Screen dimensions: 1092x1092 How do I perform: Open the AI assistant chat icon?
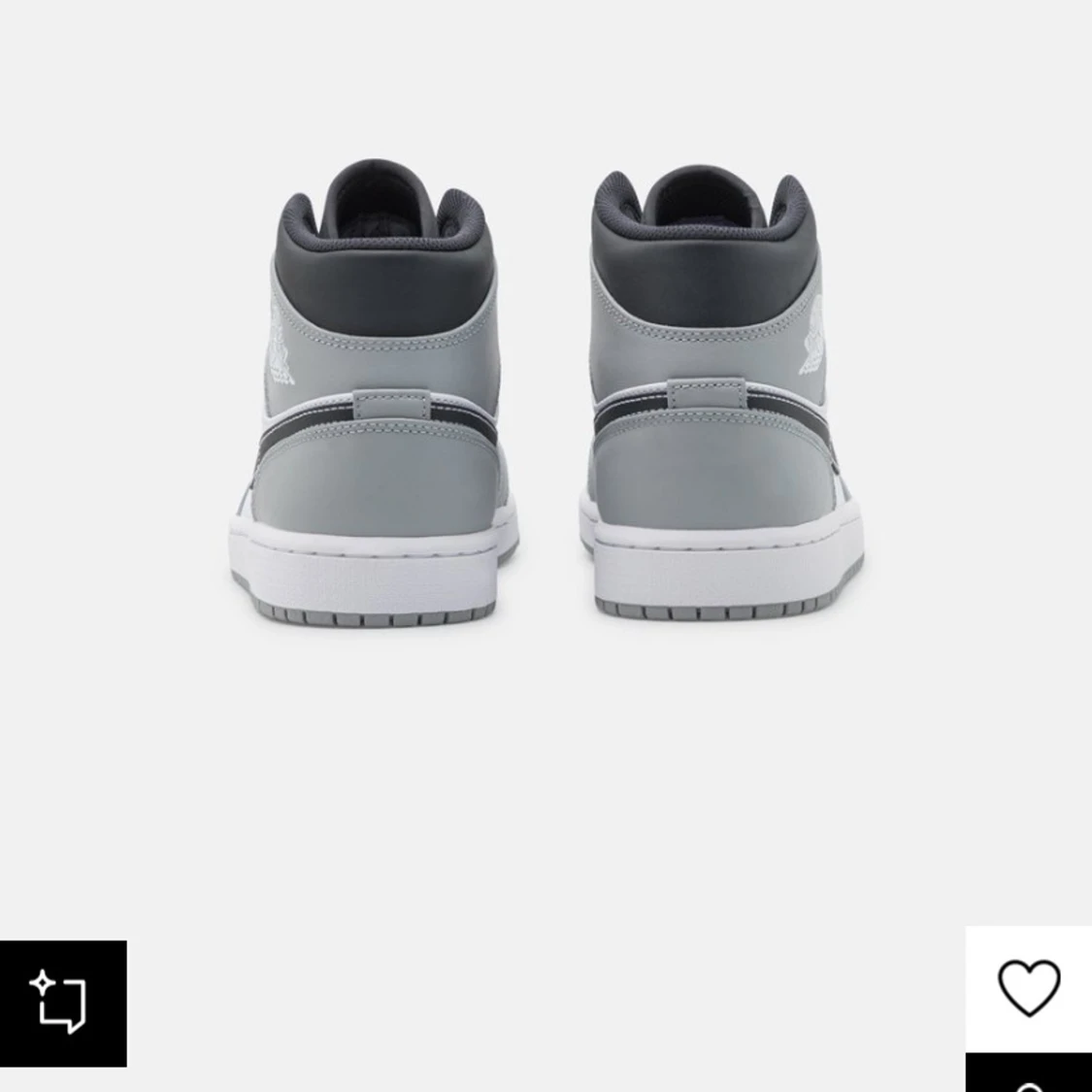tap(63, 1003)
